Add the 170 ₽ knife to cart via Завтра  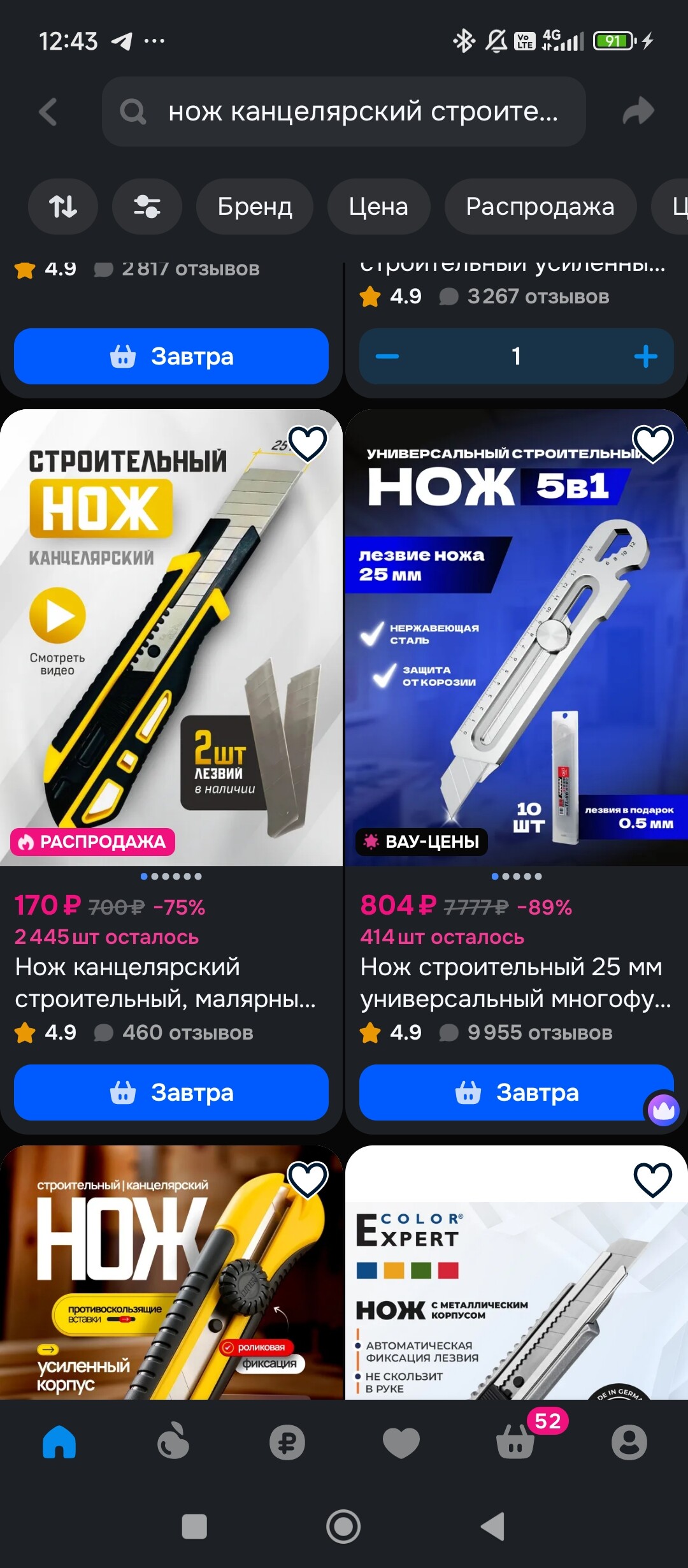coord(171,1093)
